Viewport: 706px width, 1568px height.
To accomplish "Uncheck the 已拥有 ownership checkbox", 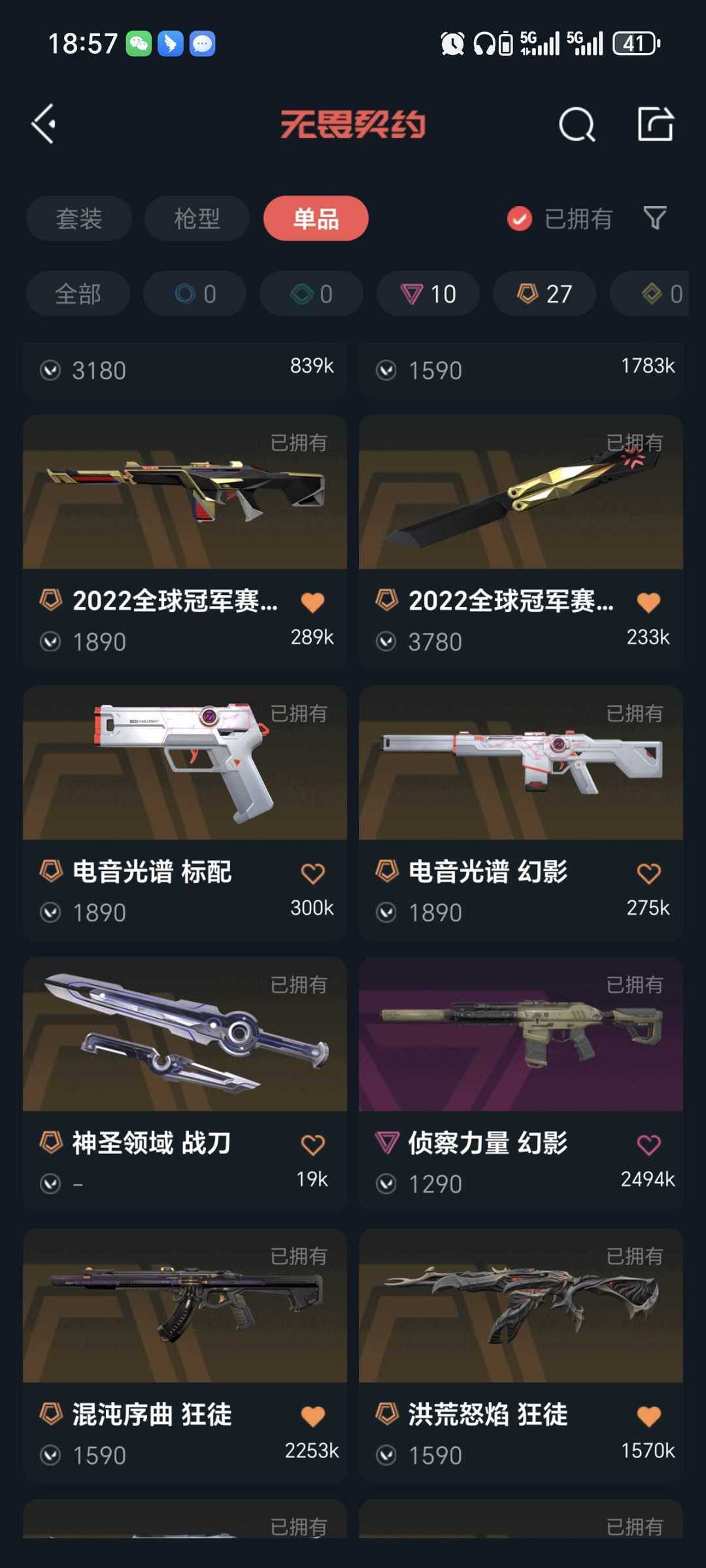I will pyautogui.click(x=518, y=218).
